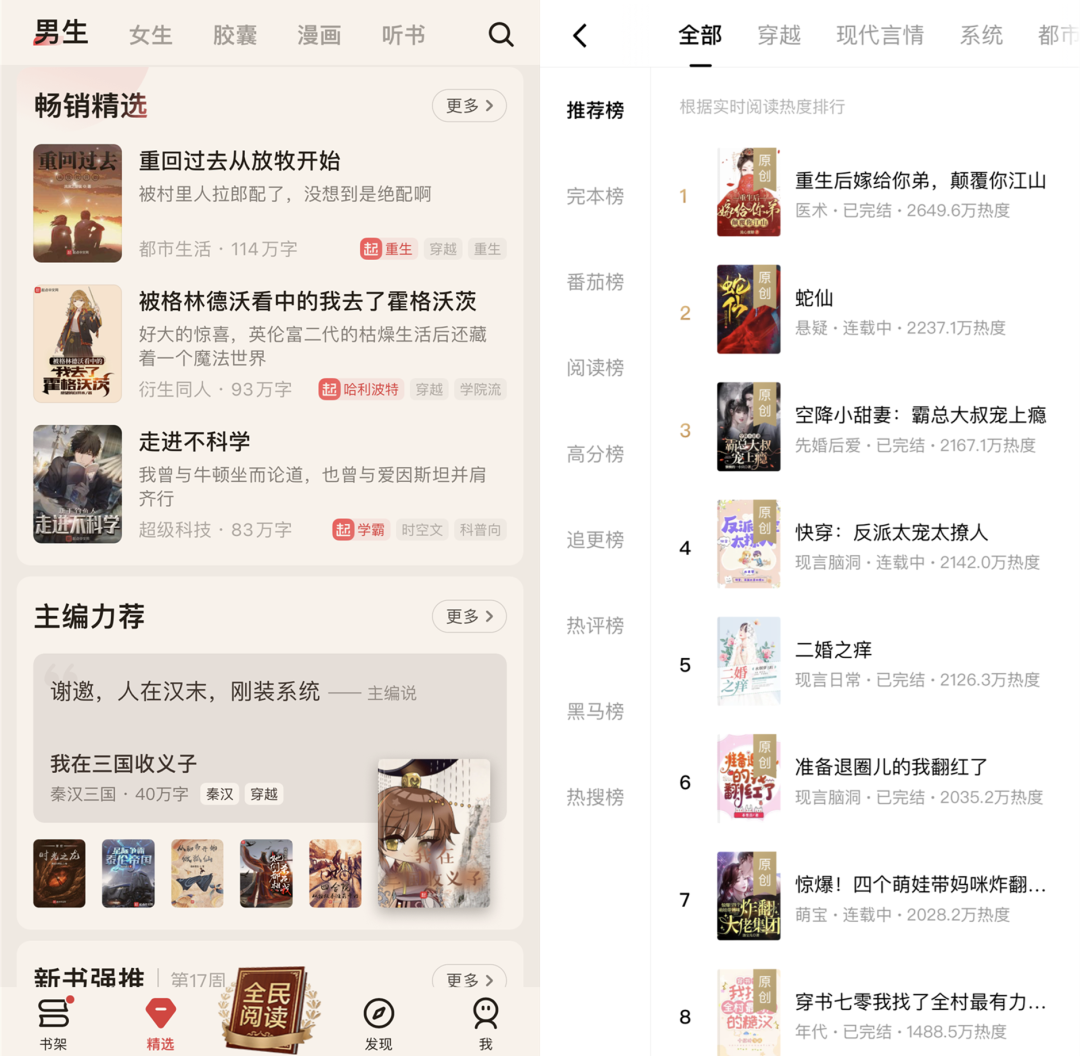Open the top-ranked book 重生后嫁给你弟，颠覆你江山
Screen dimensions: 1080x1056
point(920,181)
